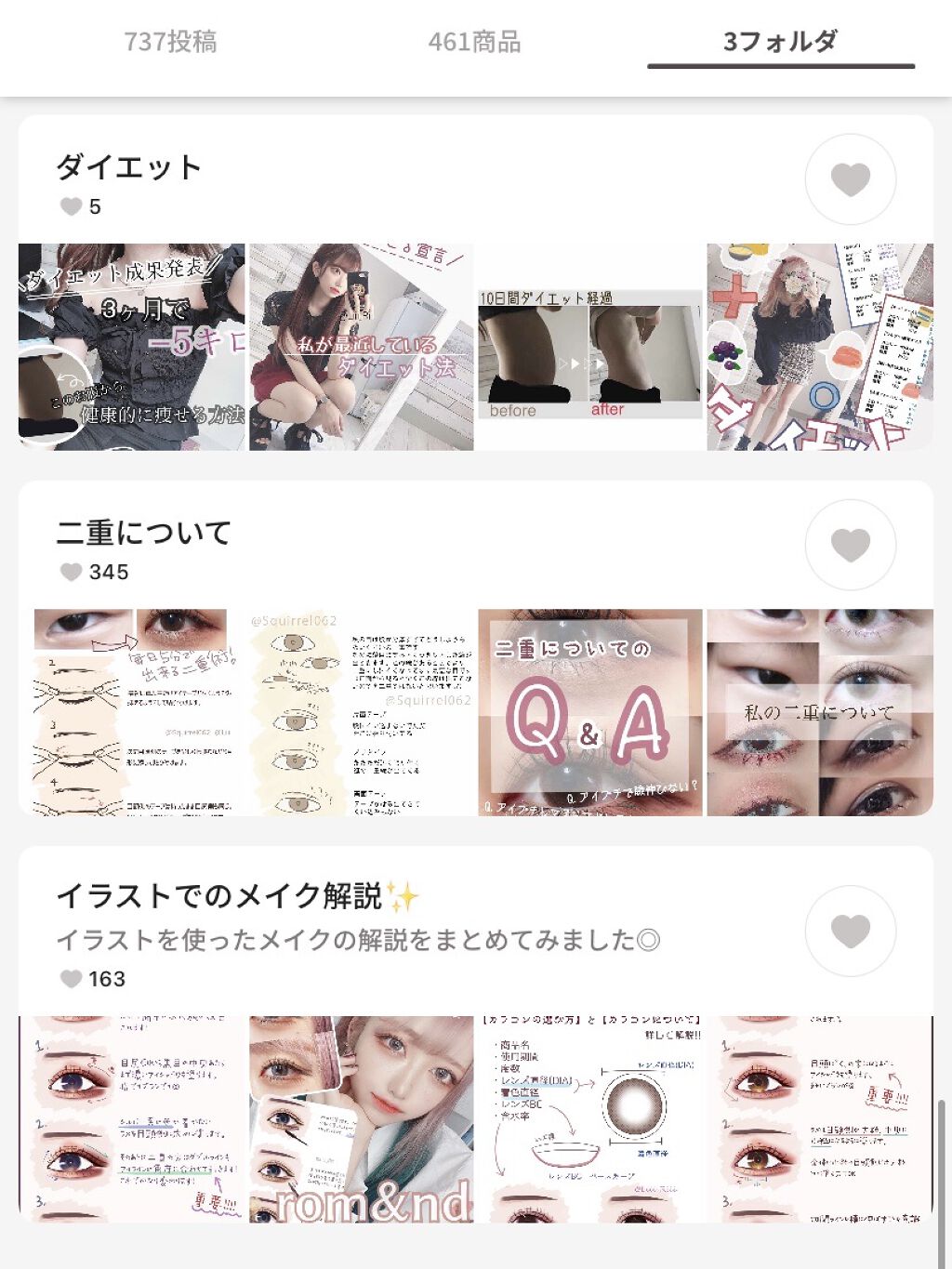Switch to the 461商品 tab
The width and height of the screenshot is (952, 1269).
coord(474,42)
